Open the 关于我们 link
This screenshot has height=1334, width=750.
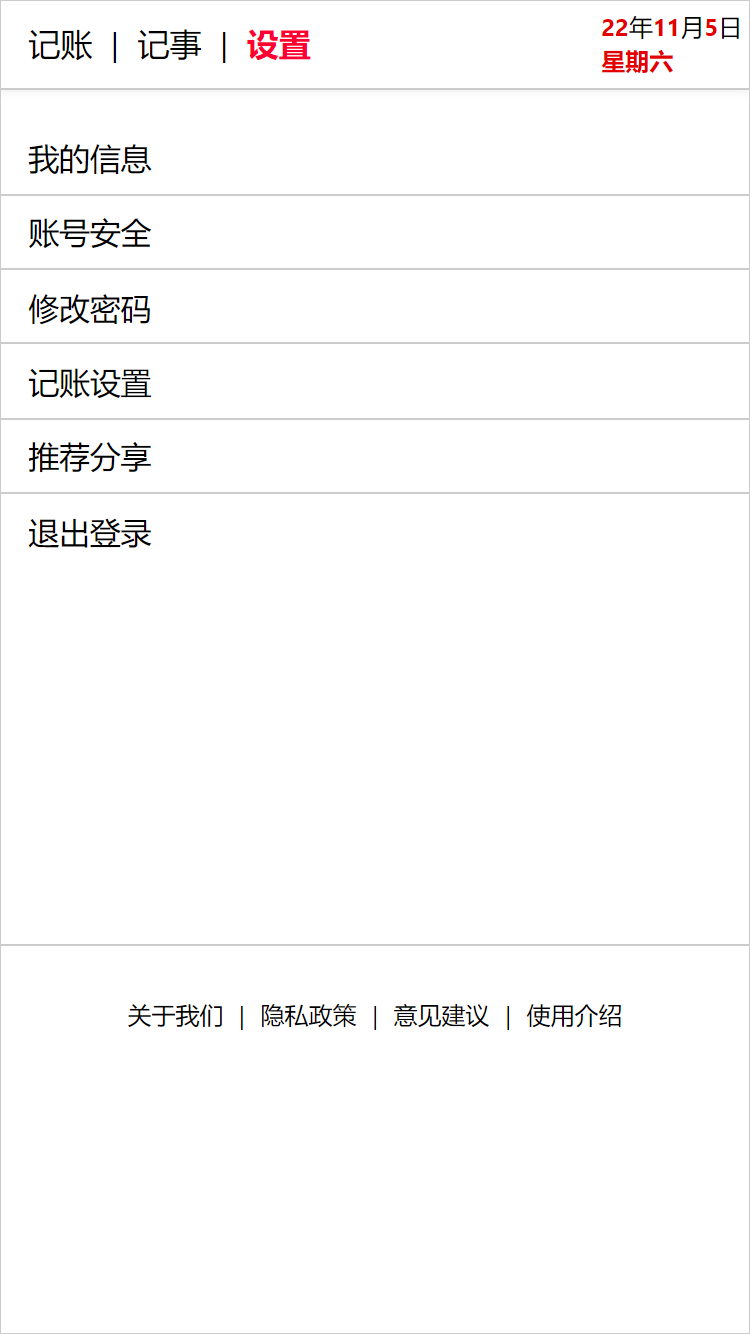[176, 1016]
